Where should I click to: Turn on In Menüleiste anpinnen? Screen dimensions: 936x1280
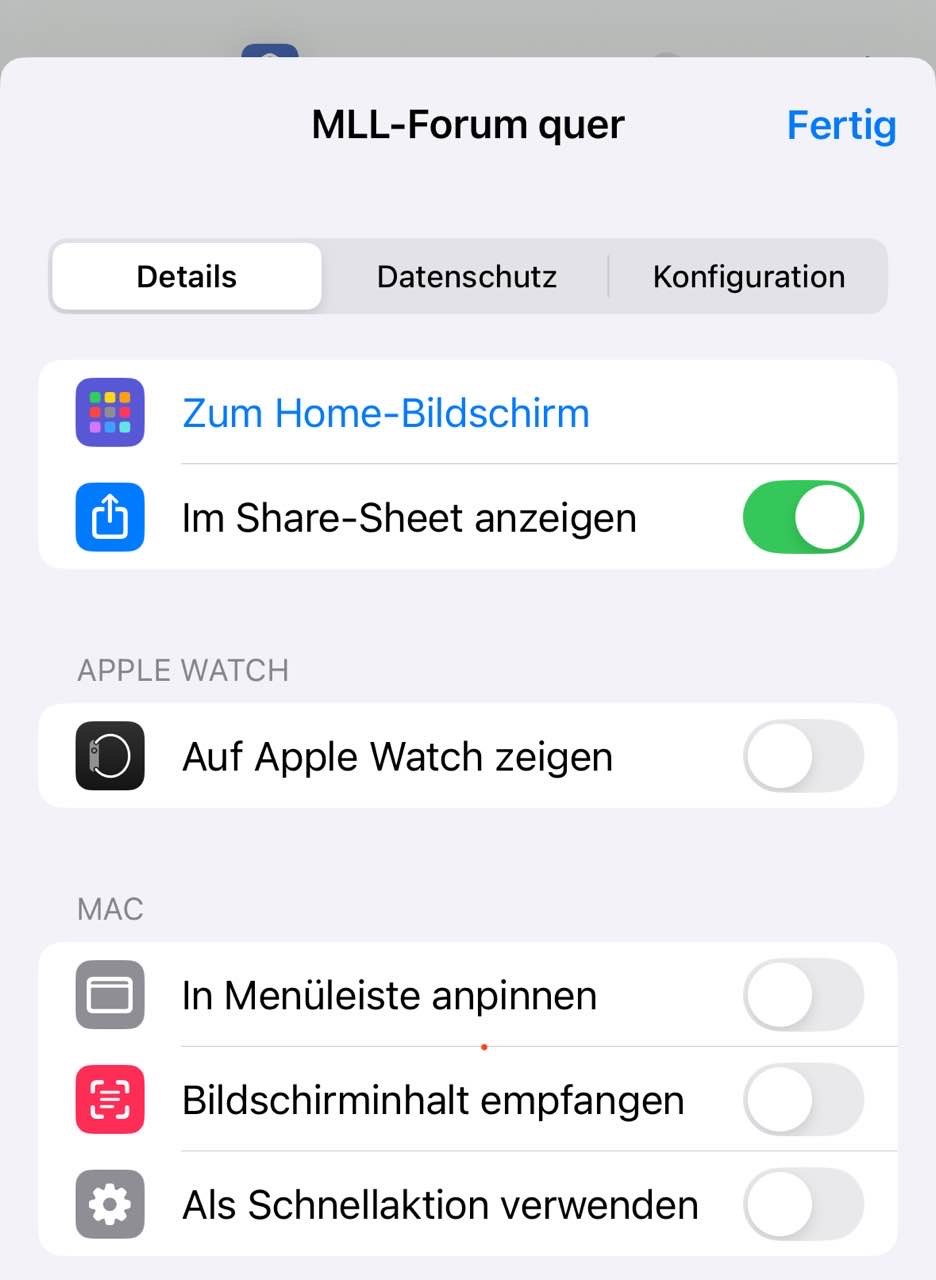(x=802, y=995)
